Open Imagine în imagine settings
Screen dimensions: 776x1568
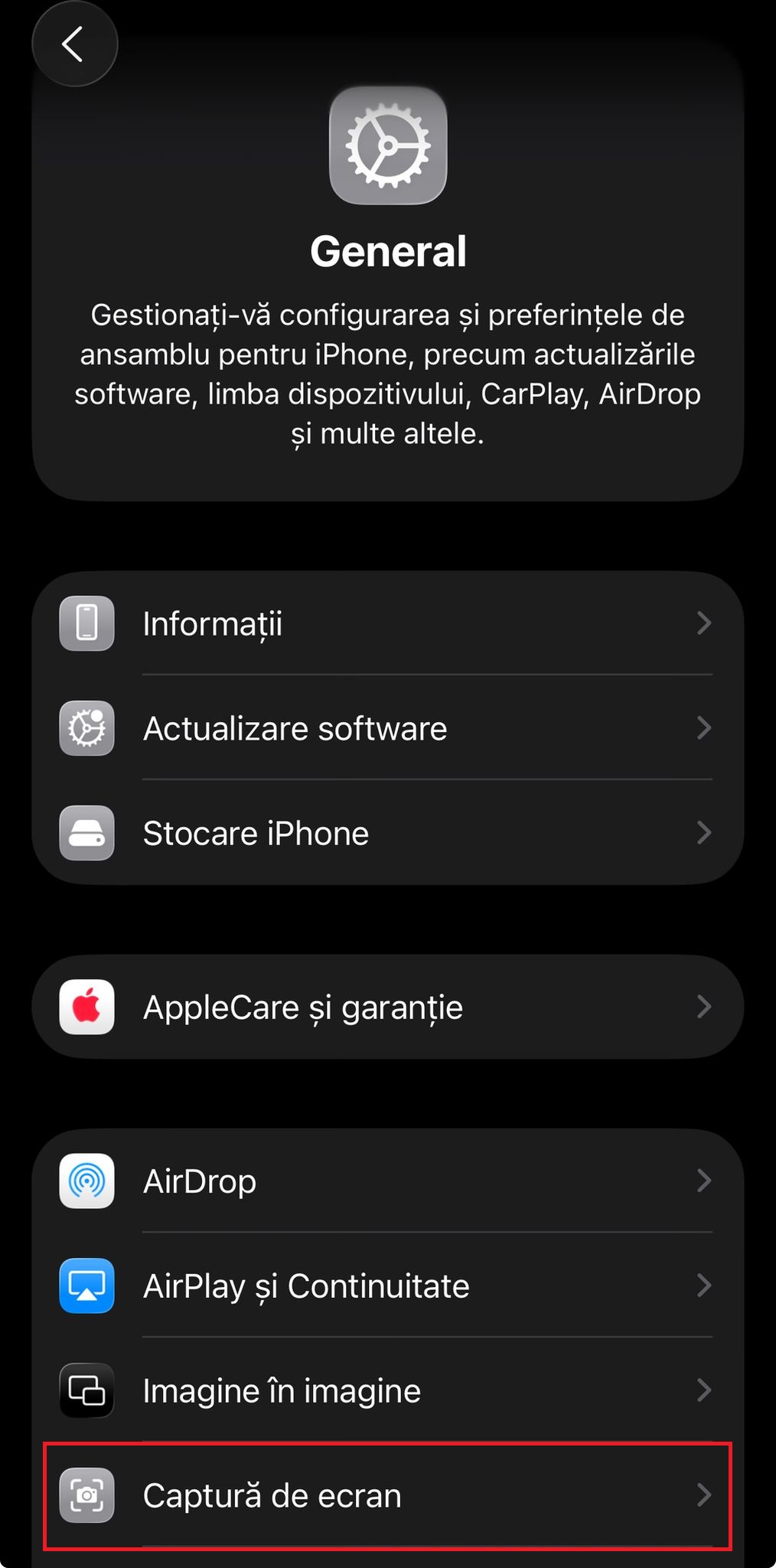(387, 1390)
